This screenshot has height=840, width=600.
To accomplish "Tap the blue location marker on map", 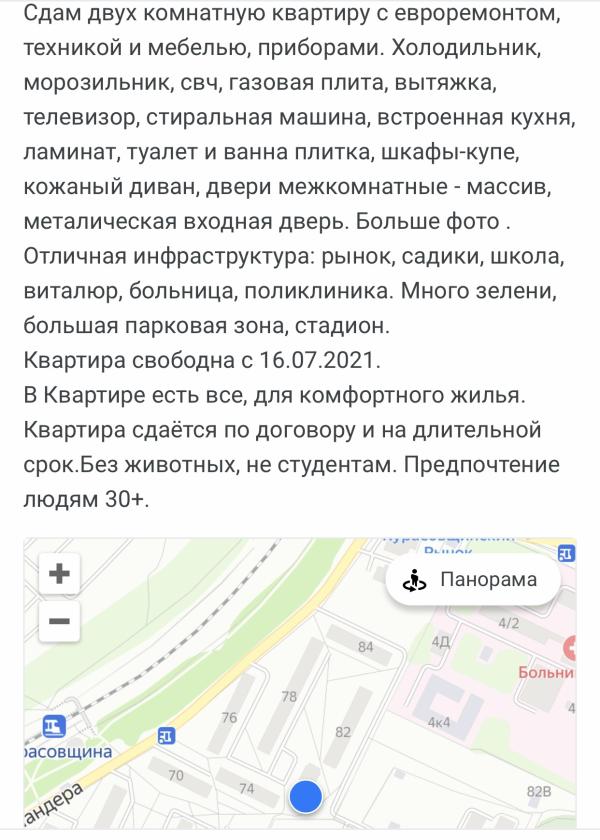I will pyautogui.click(x=305, y=796).
